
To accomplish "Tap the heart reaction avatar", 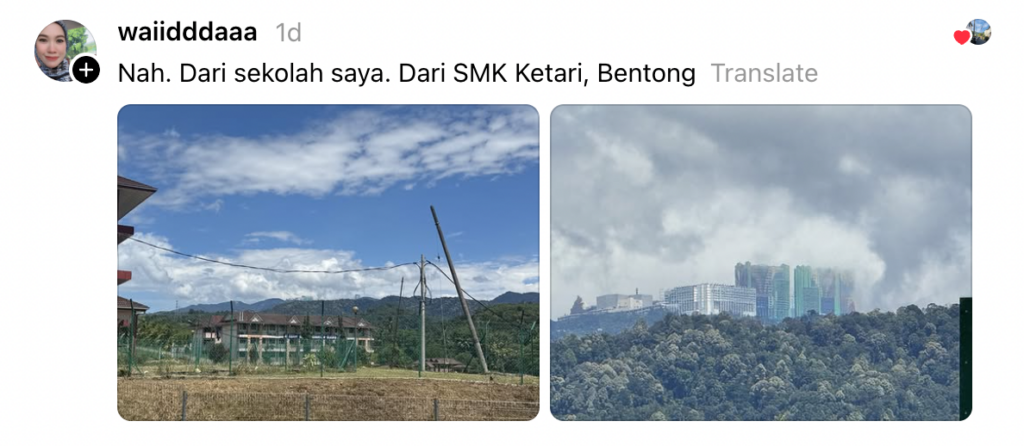I will coord(973,33).
